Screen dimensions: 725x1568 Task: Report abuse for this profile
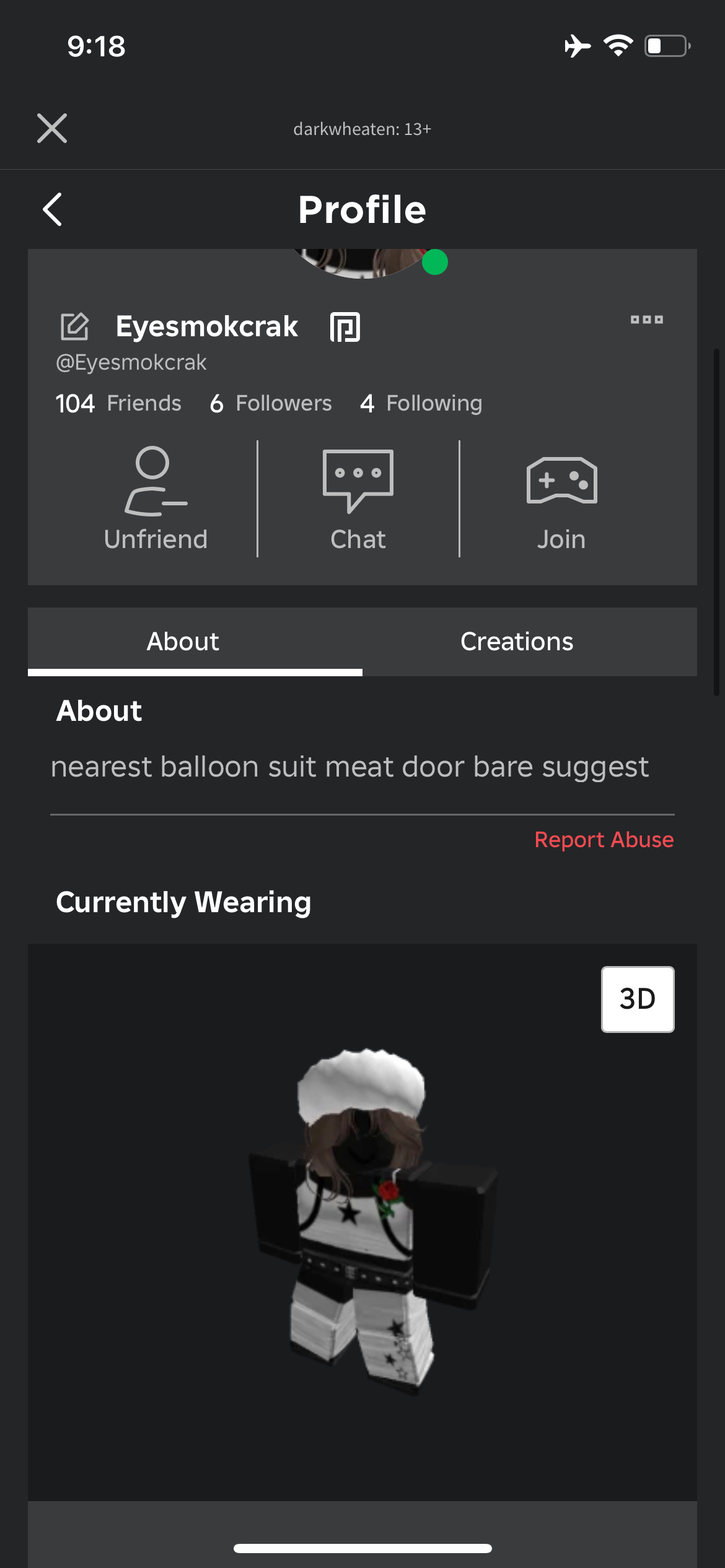click(x=604, y=840)
